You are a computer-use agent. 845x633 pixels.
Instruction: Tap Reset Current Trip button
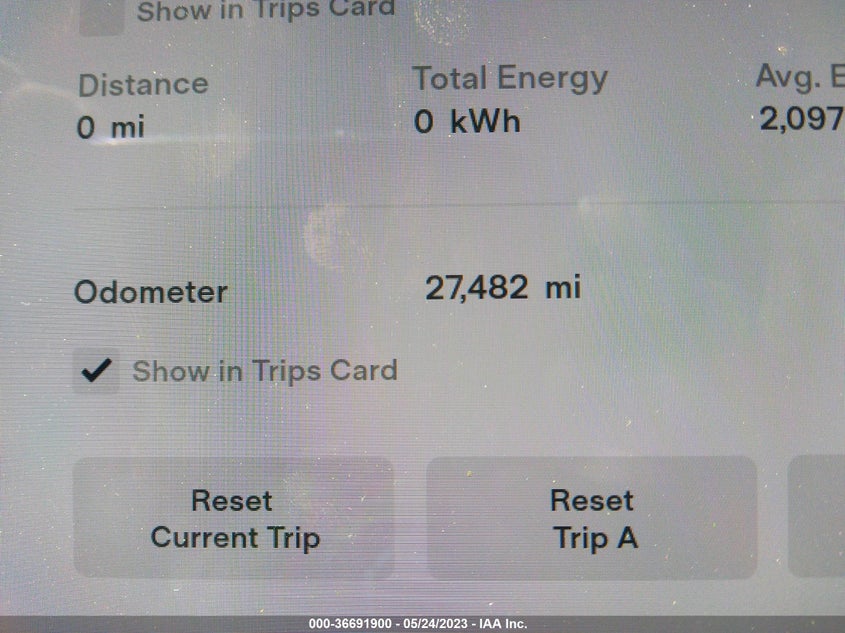pyautogui.click(x=234, y=518)
